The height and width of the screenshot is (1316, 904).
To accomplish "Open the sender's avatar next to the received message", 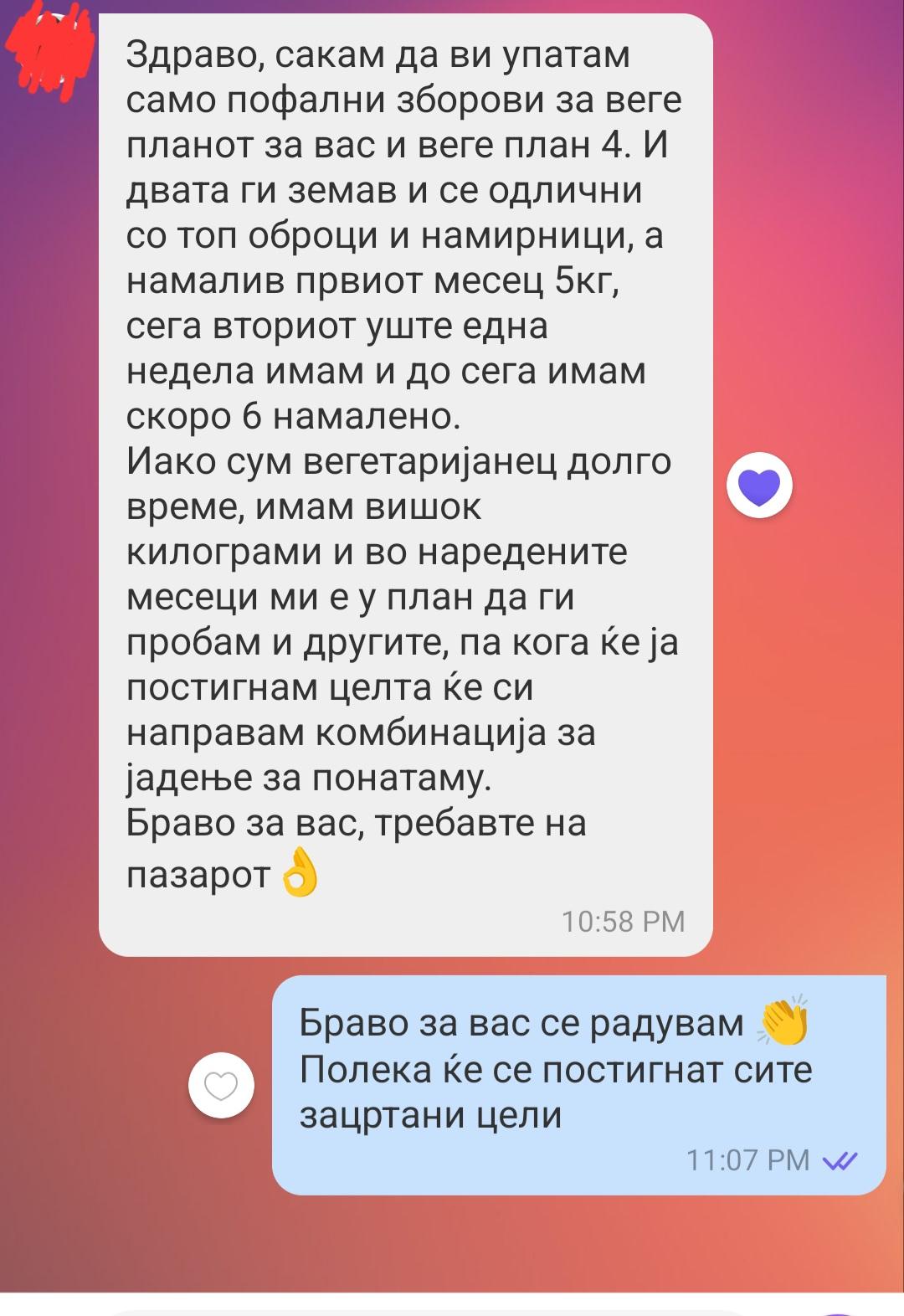I will pyautogui.click(x=50, y=48).
